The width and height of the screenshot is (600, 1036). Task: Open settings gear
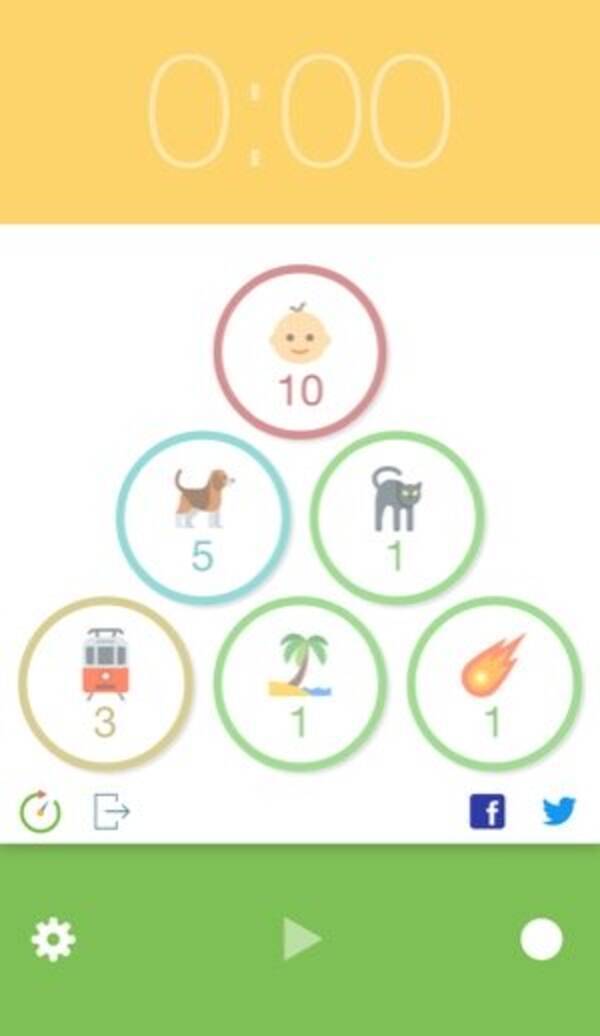tap(54, 940)
